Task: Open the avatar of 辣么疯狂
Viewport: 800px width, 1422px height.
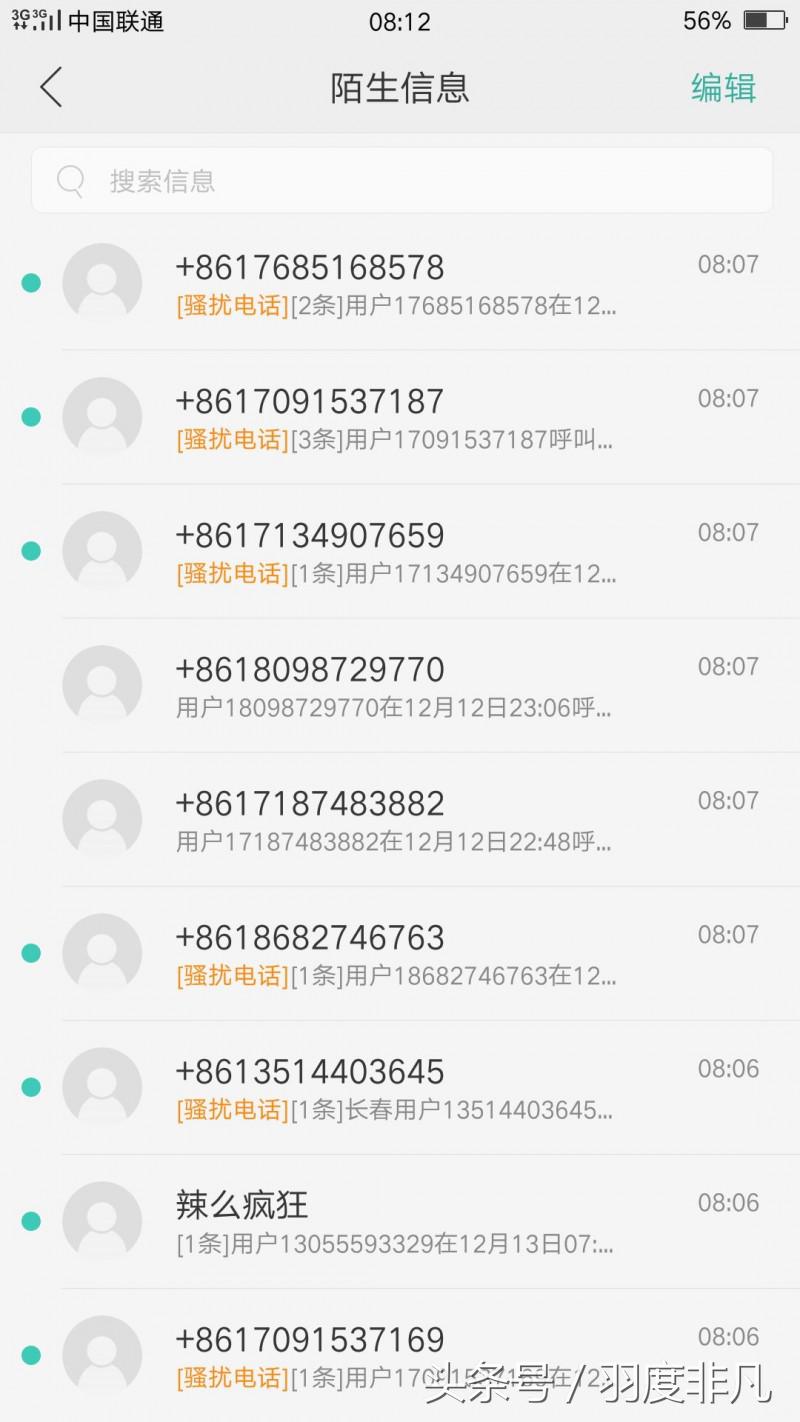Action: click(x=101, y=1220)
